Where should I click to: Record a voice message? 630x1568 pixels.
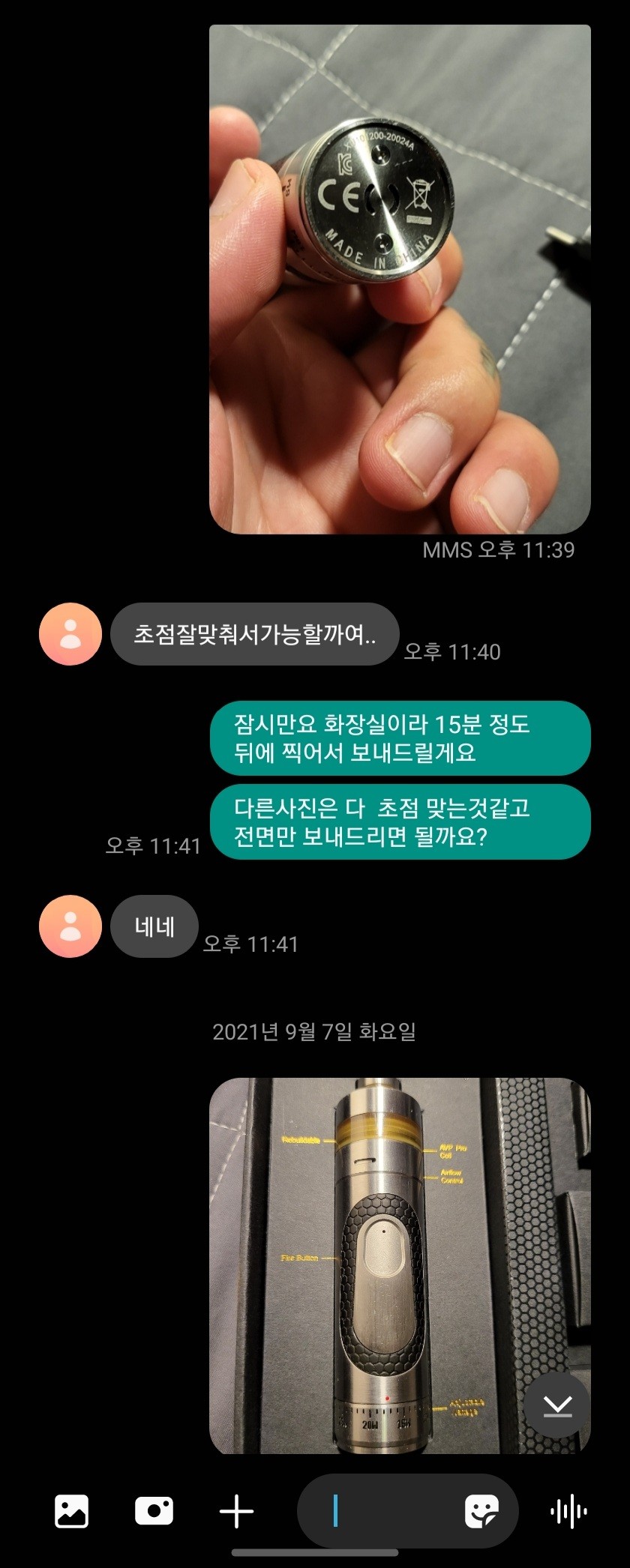[568, 1511]
